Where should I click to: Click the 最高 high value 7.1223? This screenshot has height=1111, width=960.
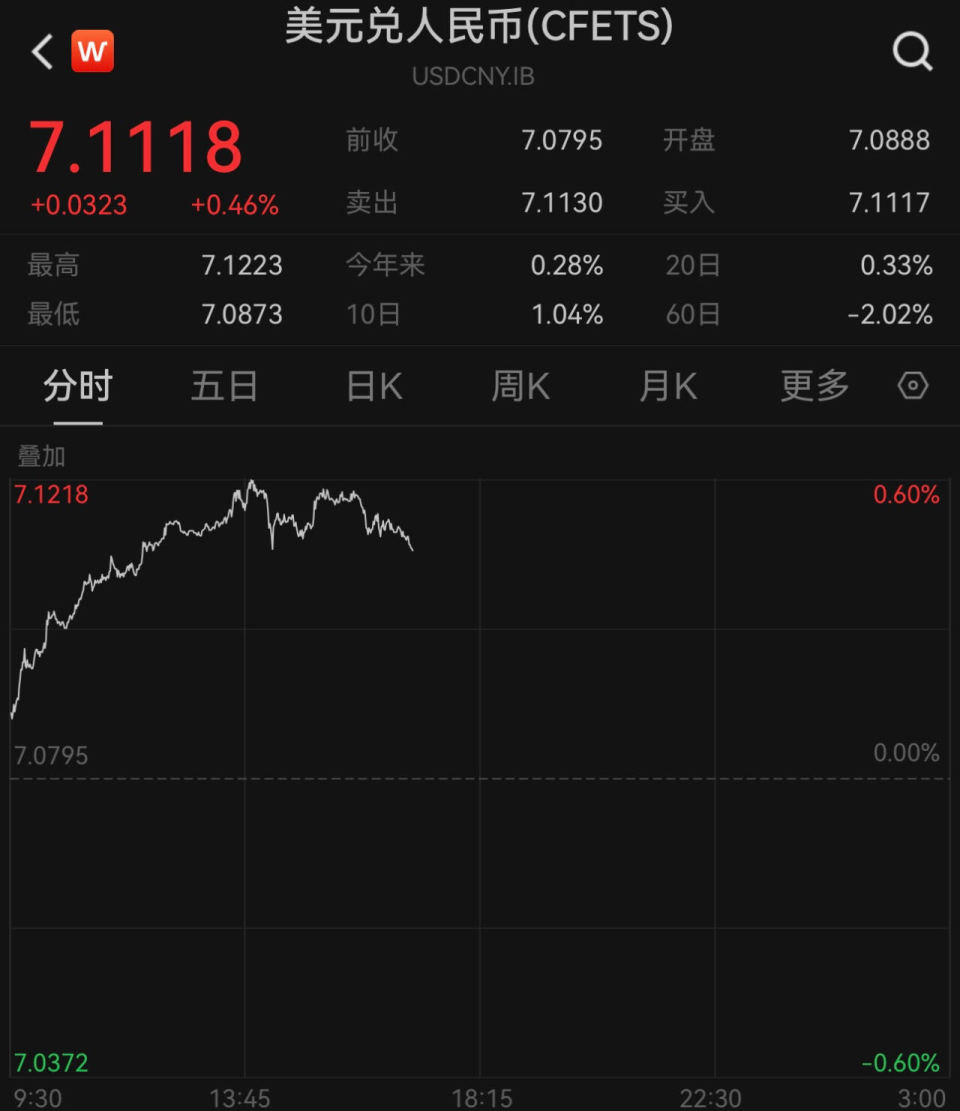[x=246, y=265]
